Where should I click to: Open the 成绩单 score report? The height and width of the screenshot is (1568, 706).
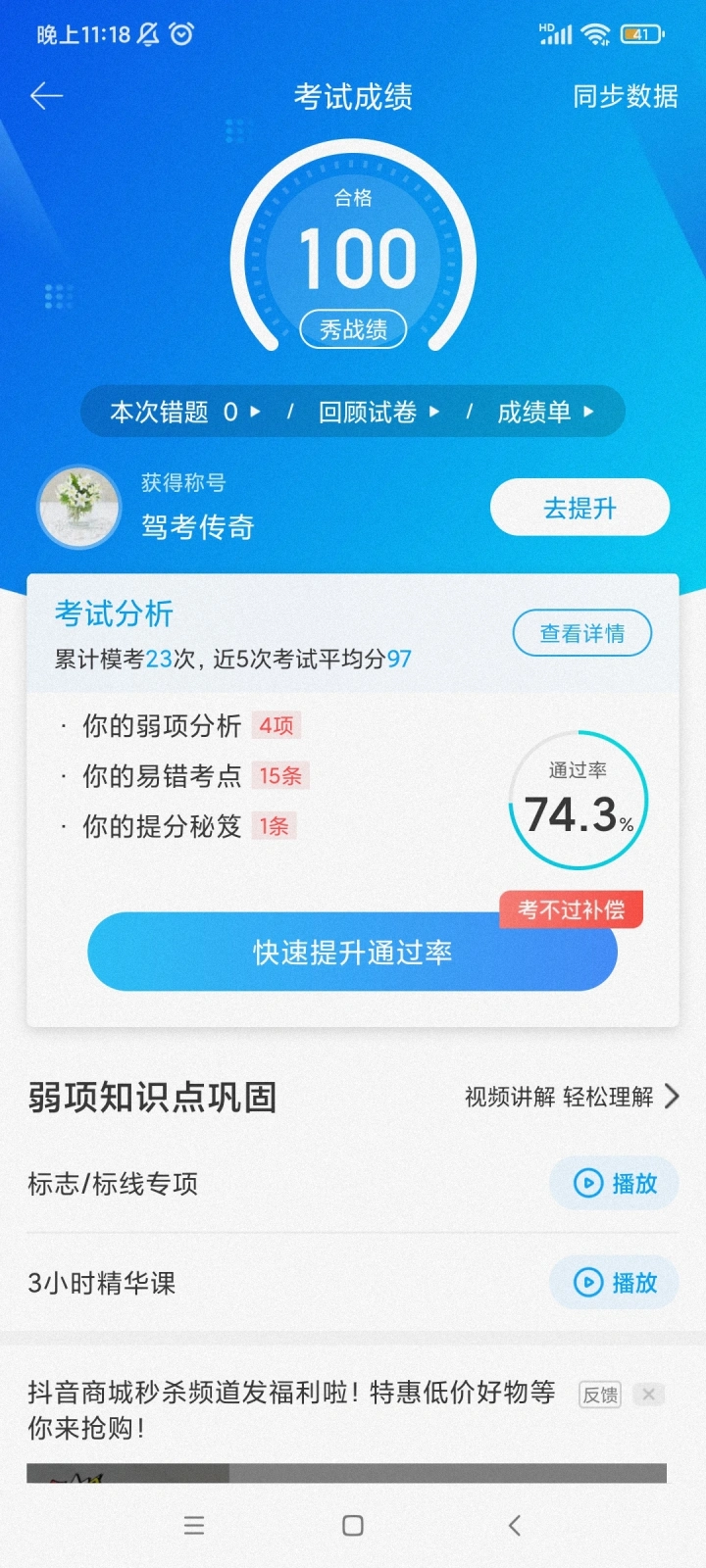pyautogui.click(x=545, y=412)
